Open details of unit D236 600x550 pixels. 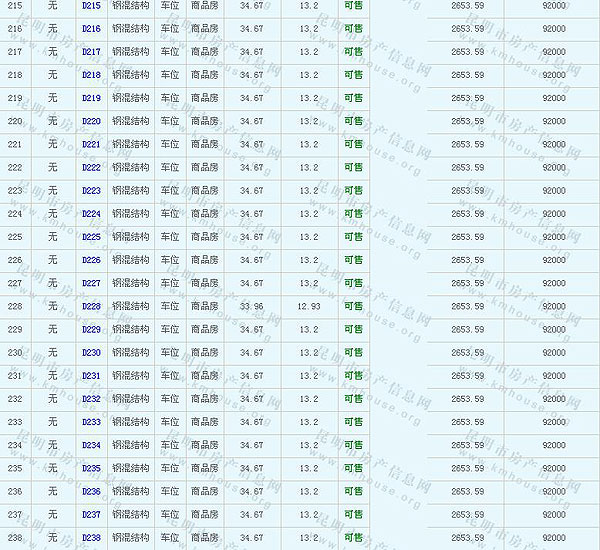point(91,491)
